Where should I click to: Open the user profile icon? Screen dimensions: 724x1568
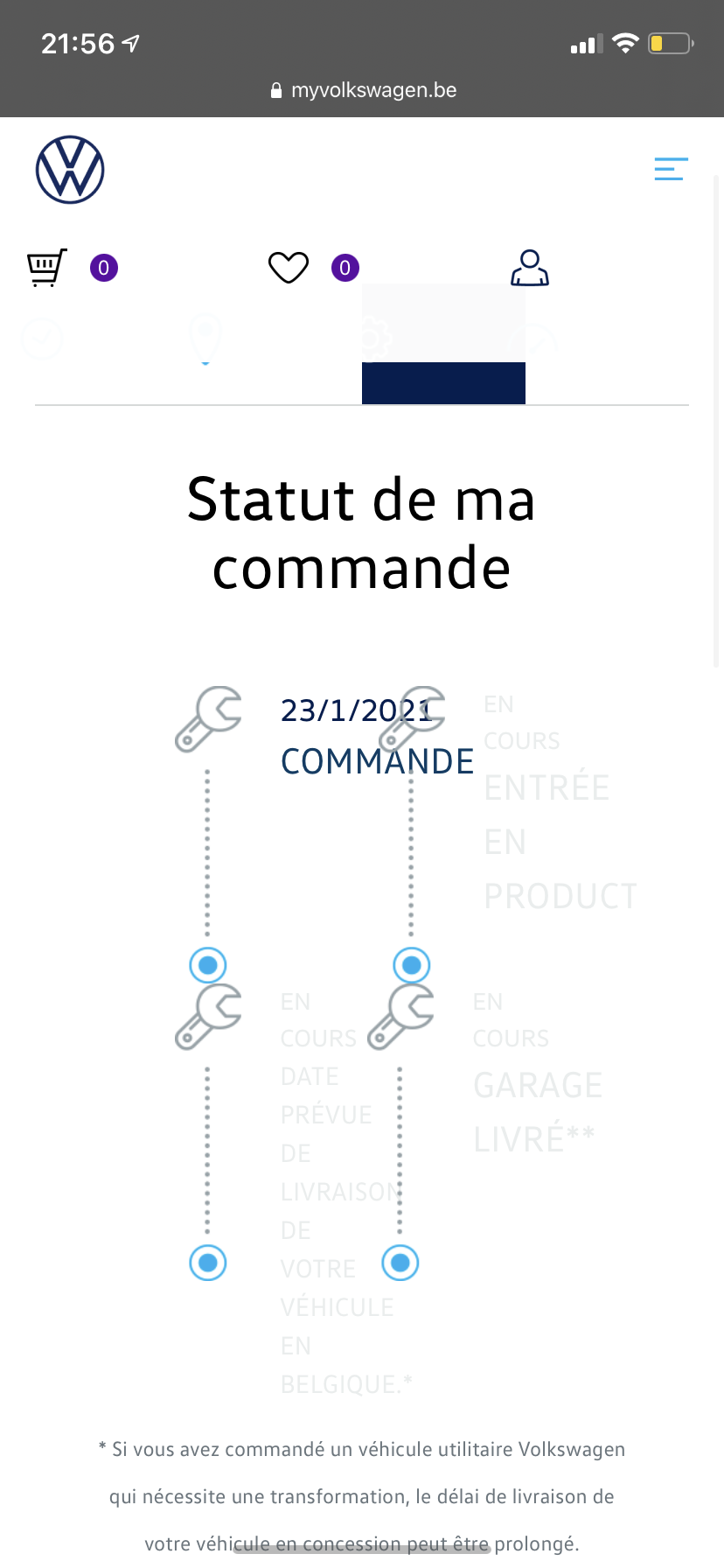tap(530, 268)
